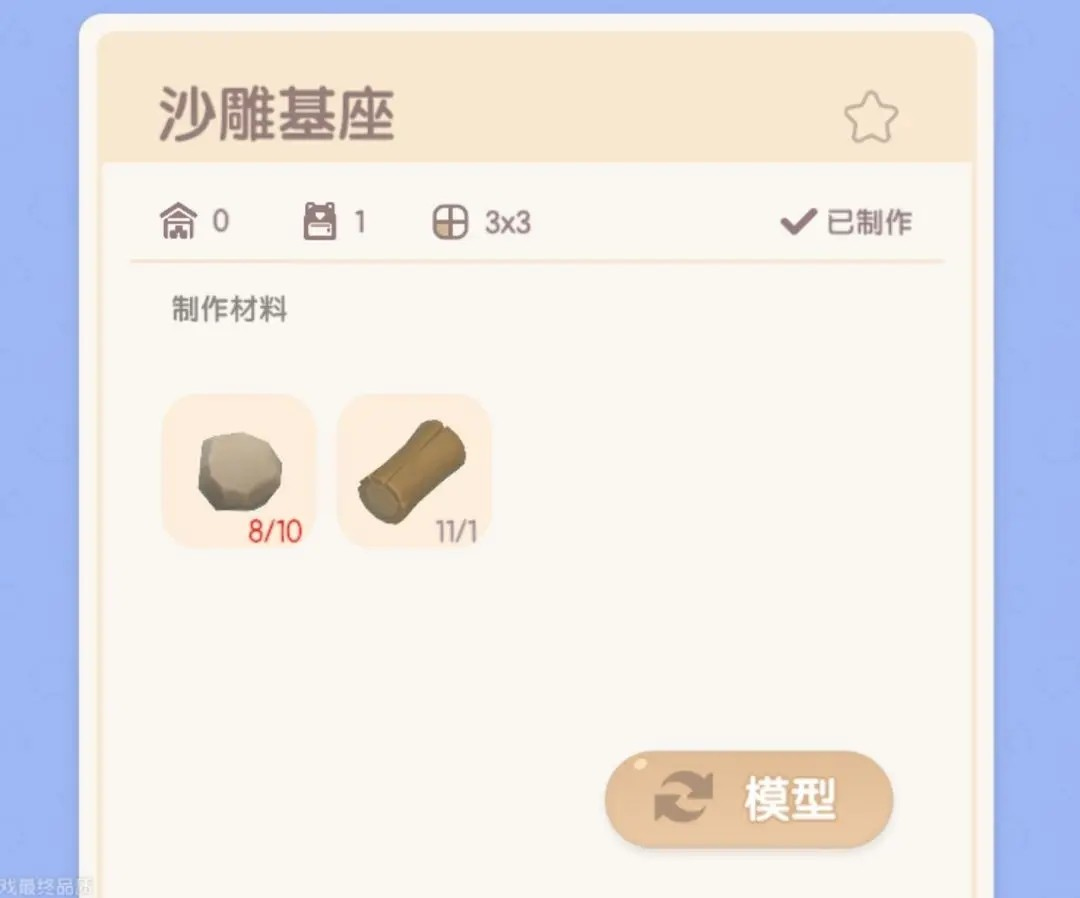This screenshot has height=898, width=1080.
Task: Open the stone material tile
Action: tap(238, 471)
